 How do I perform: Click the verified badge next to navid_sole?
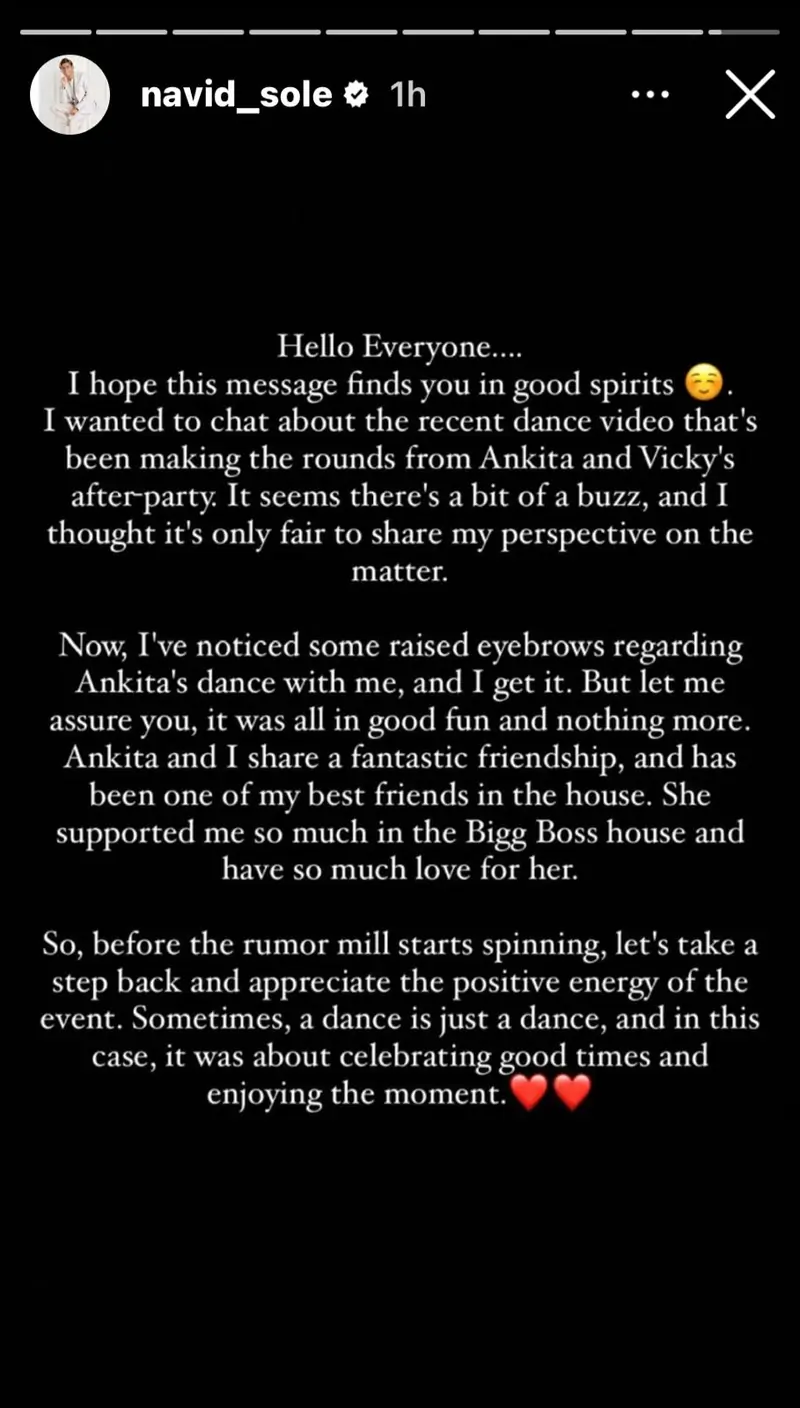pyautogui.click(x=357, y=94)
